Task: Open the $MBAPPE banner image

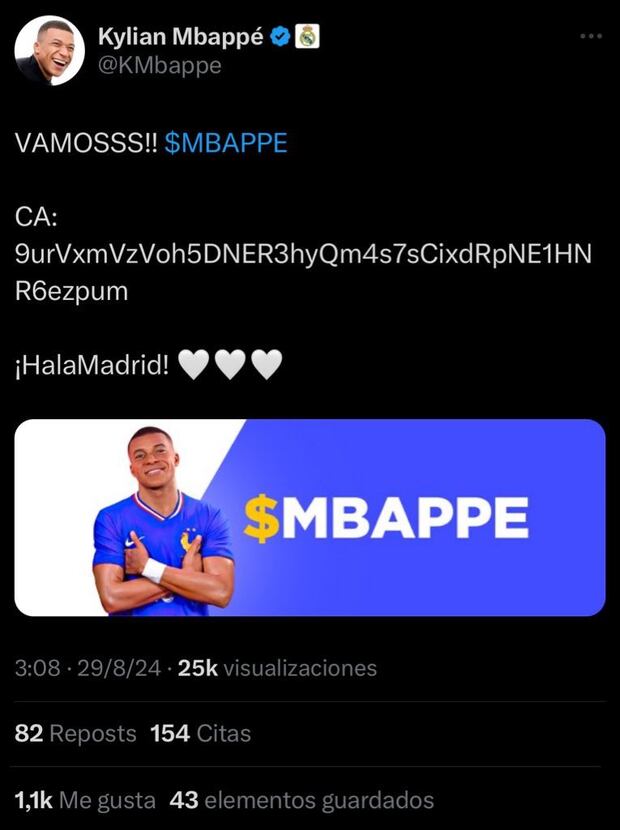Action: click(310, 517)
